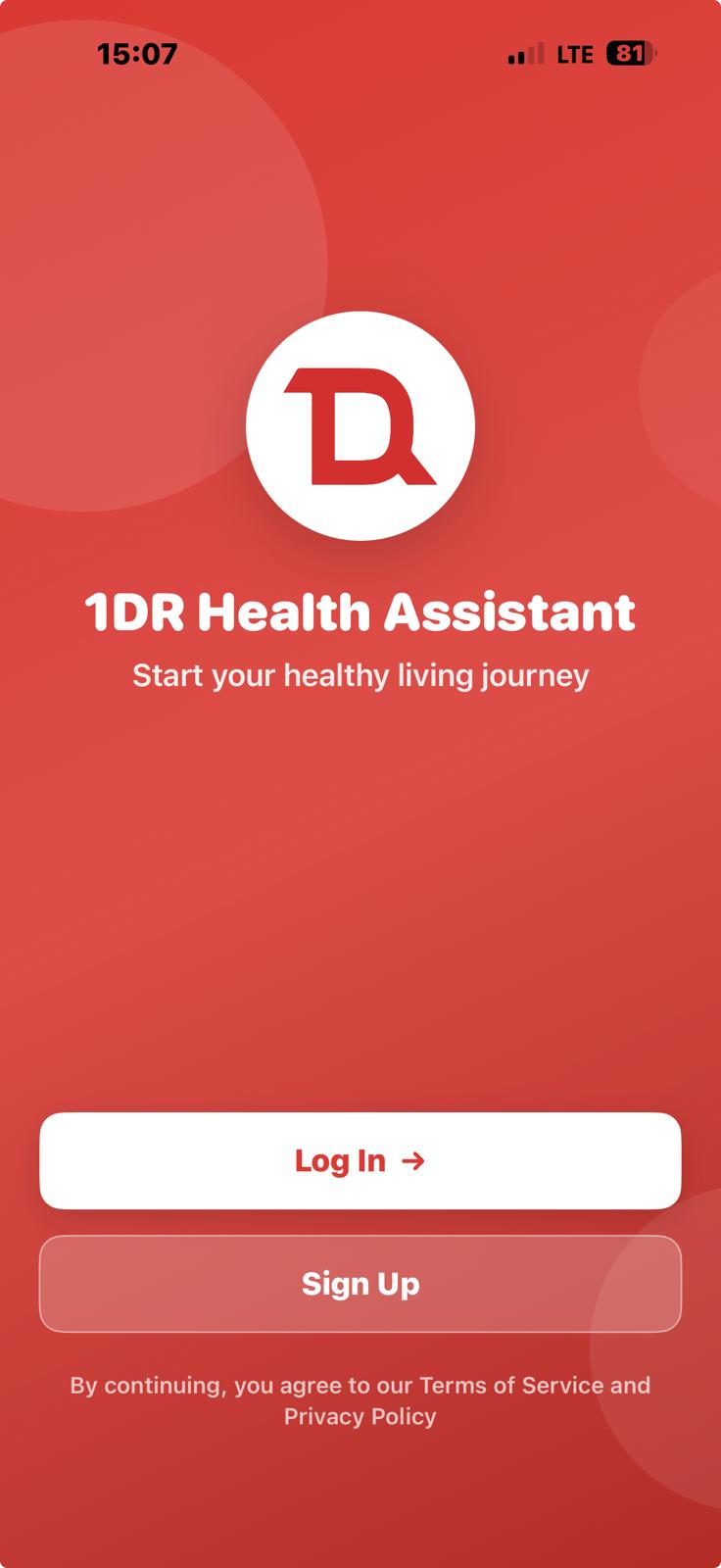Click the 1DR Health Assistant title text
Viewport: 721px width, 1568px height.
tap(360, 612)
